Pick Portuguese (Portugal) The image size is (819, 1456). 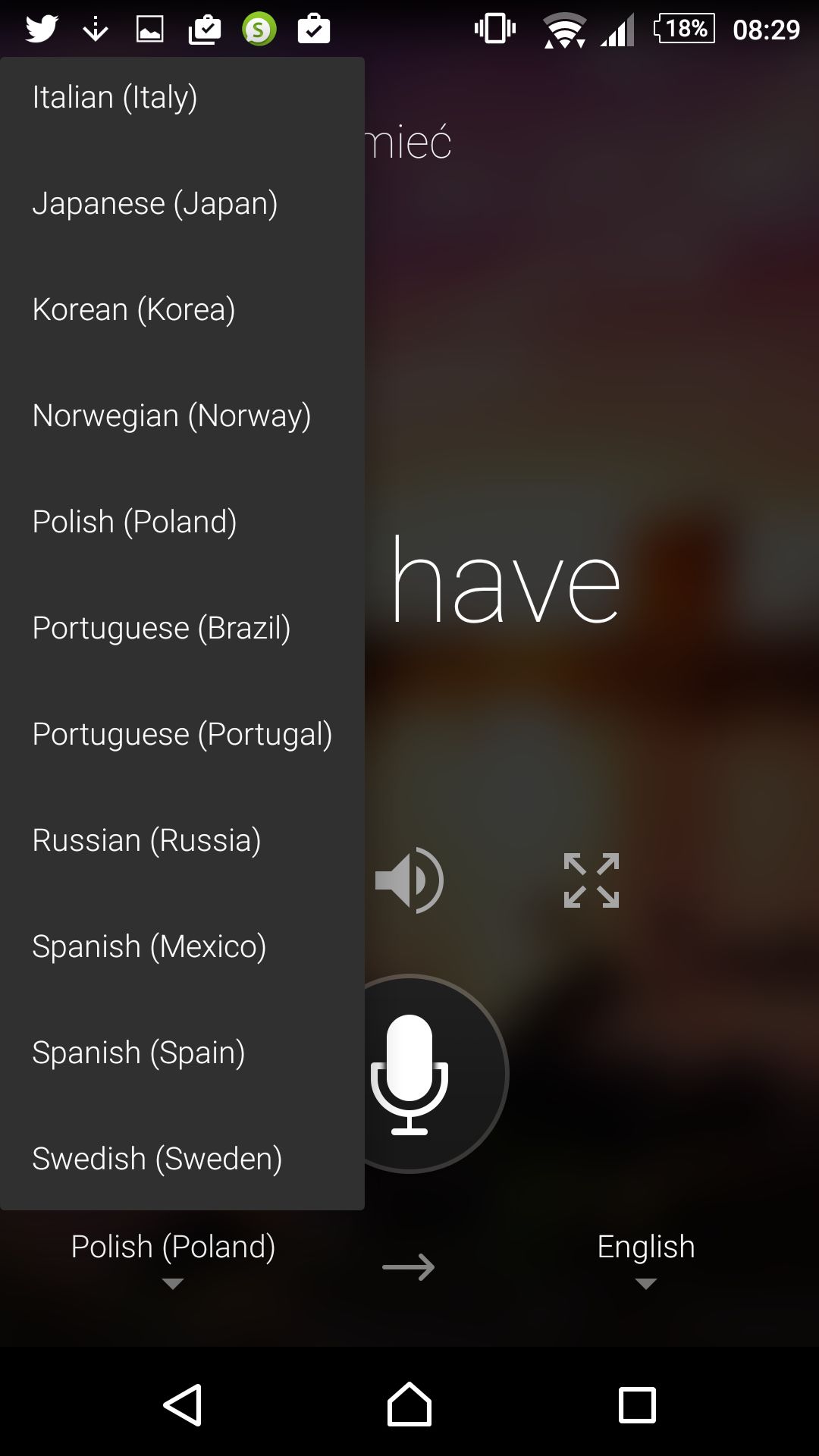(182, 734)
